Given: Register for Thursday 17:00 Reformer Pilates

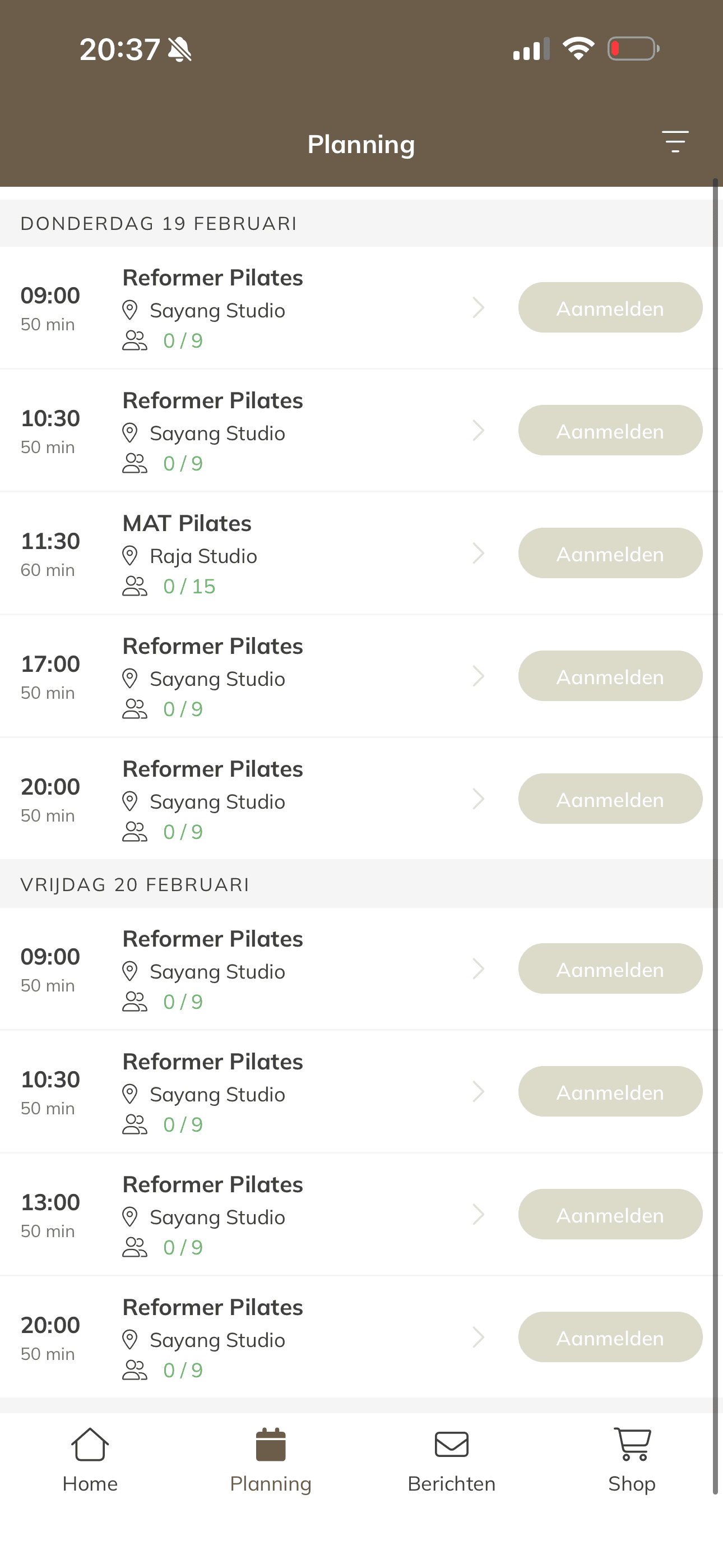Looking at the screenshot, I should [x=610, y=676].
